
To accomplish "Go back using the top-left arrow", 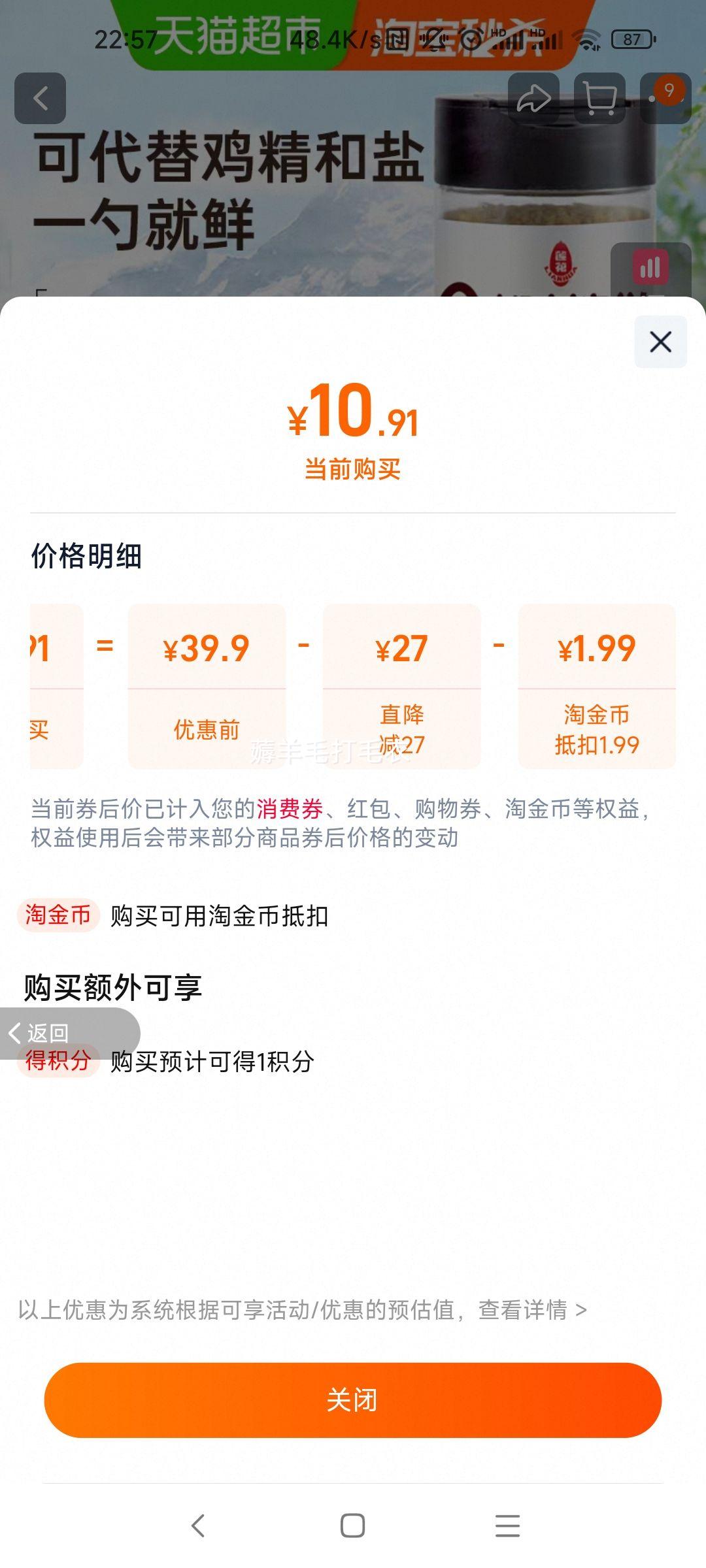I will (41, 99).
